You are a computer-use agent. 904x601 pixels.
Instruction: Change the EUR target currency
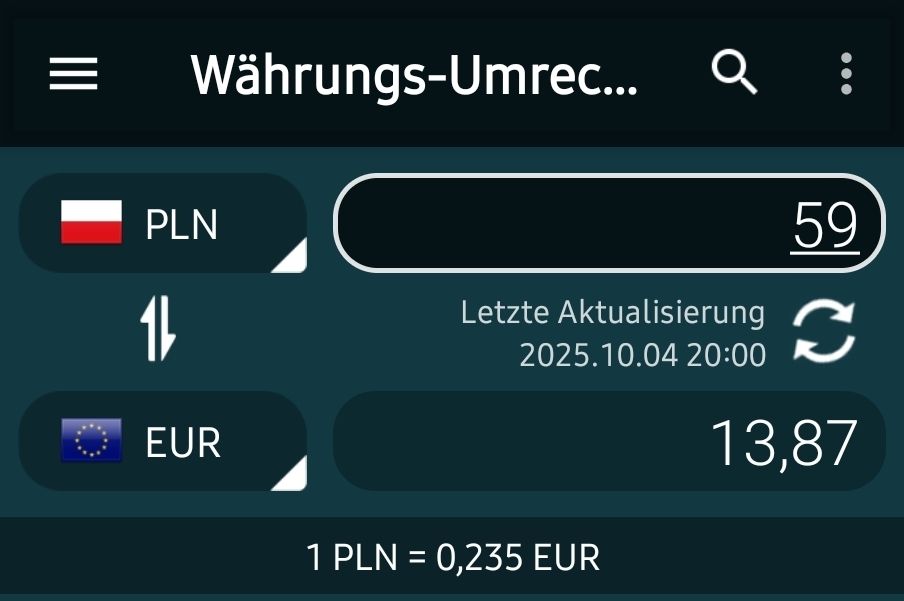tap(163, 441)
